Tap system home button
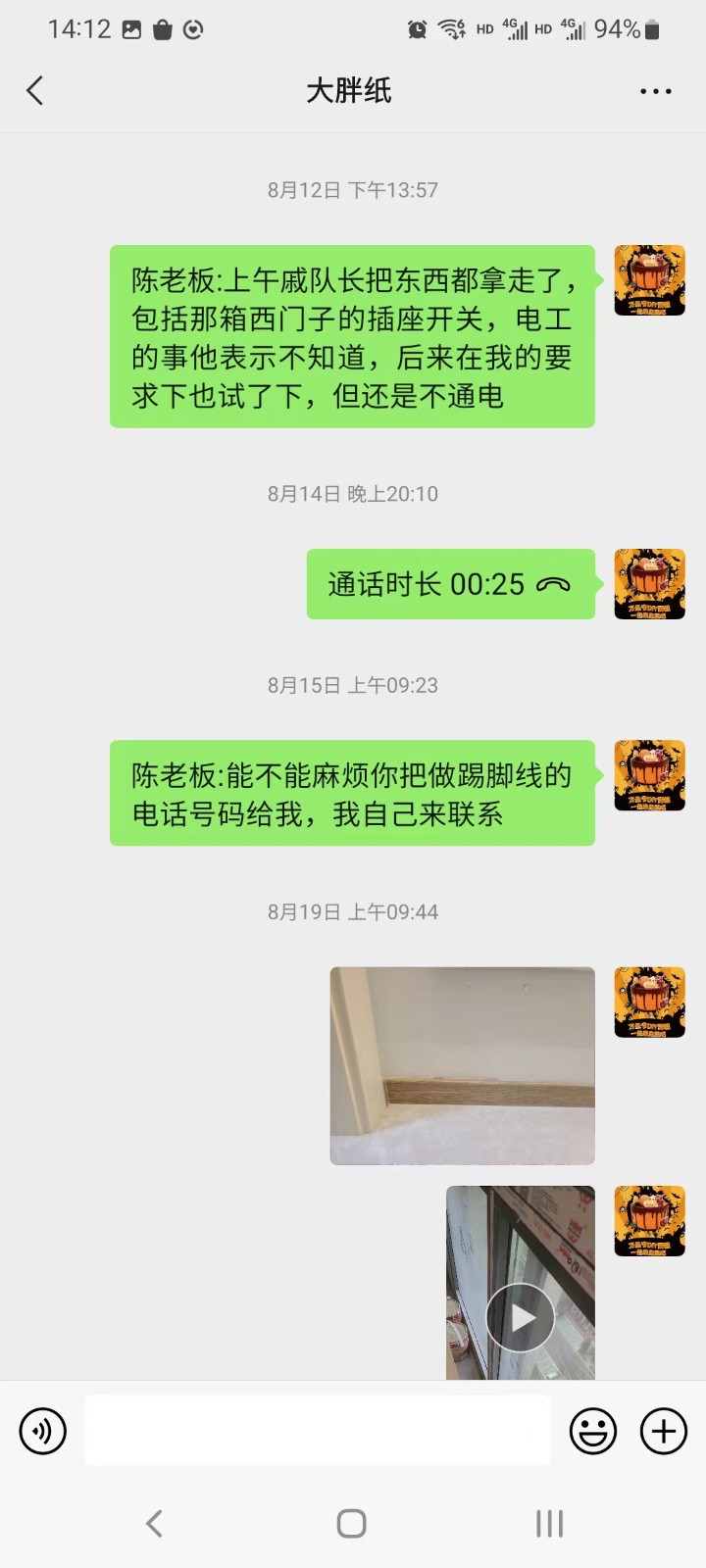The image size is (706, 1568). click(351, 1523)
